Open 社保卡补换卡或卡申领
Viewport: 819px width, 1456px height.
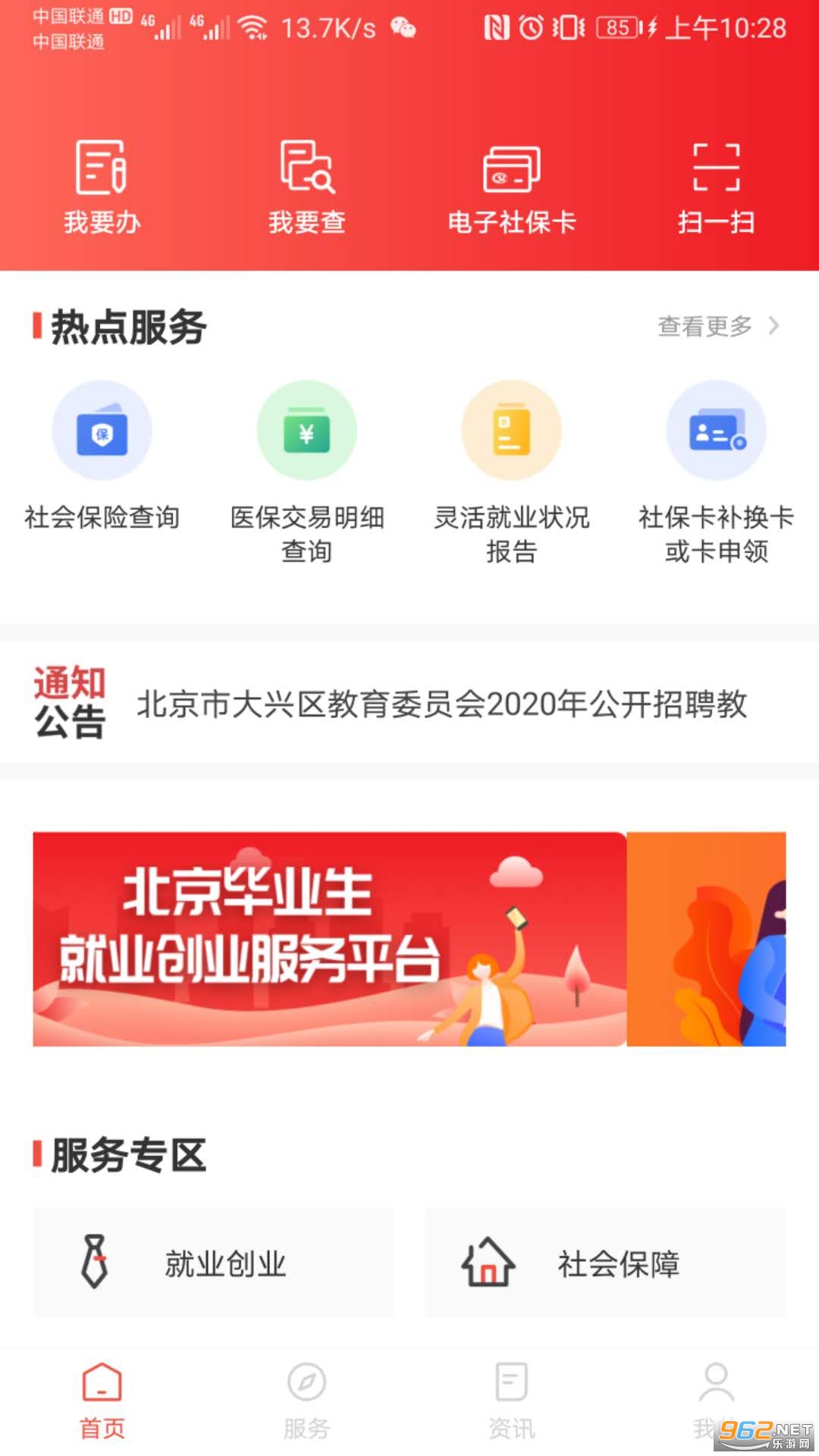click(x=716, y=472)
